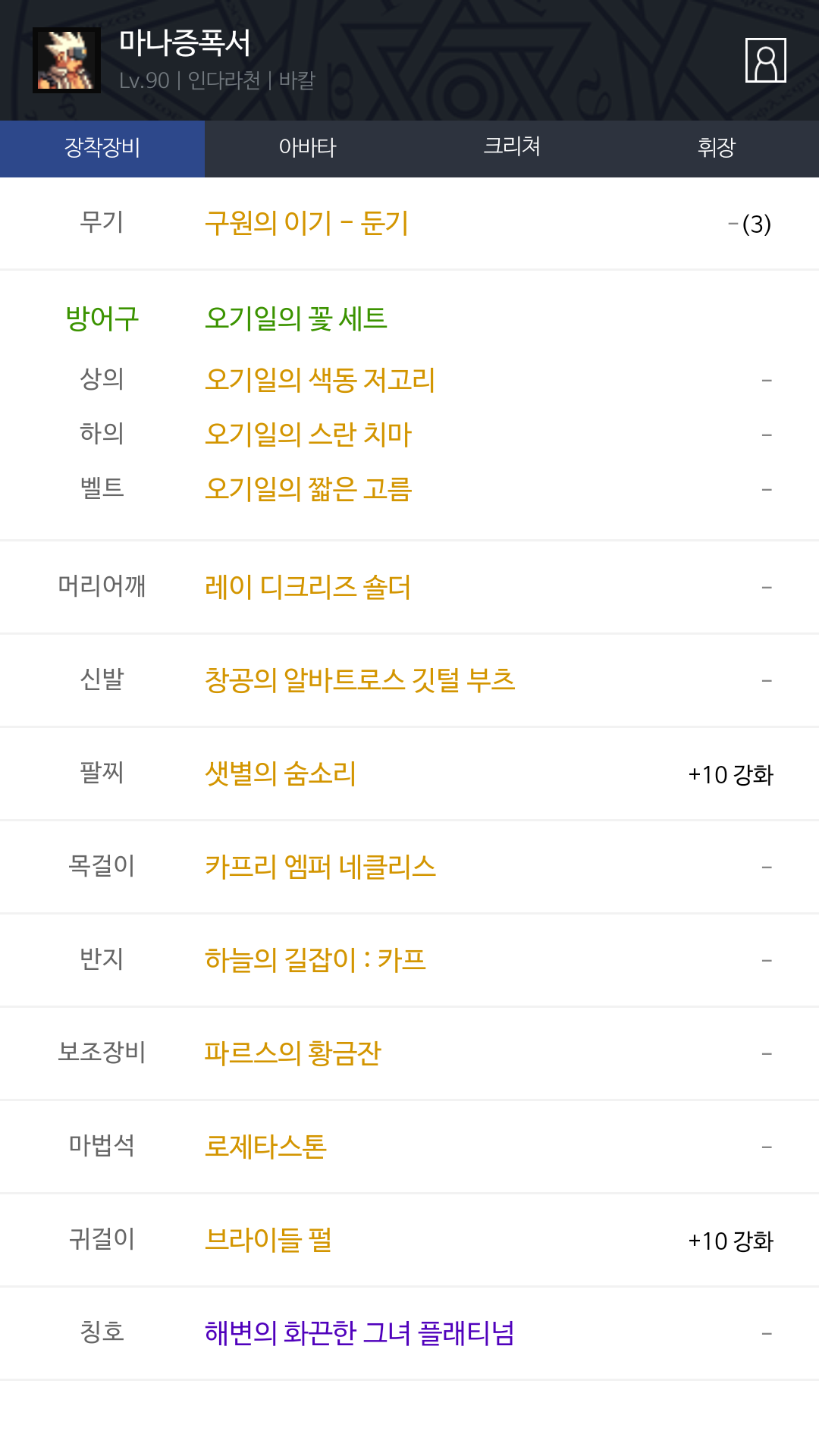Open 브라이들 펄 earring

(268, 1240)
